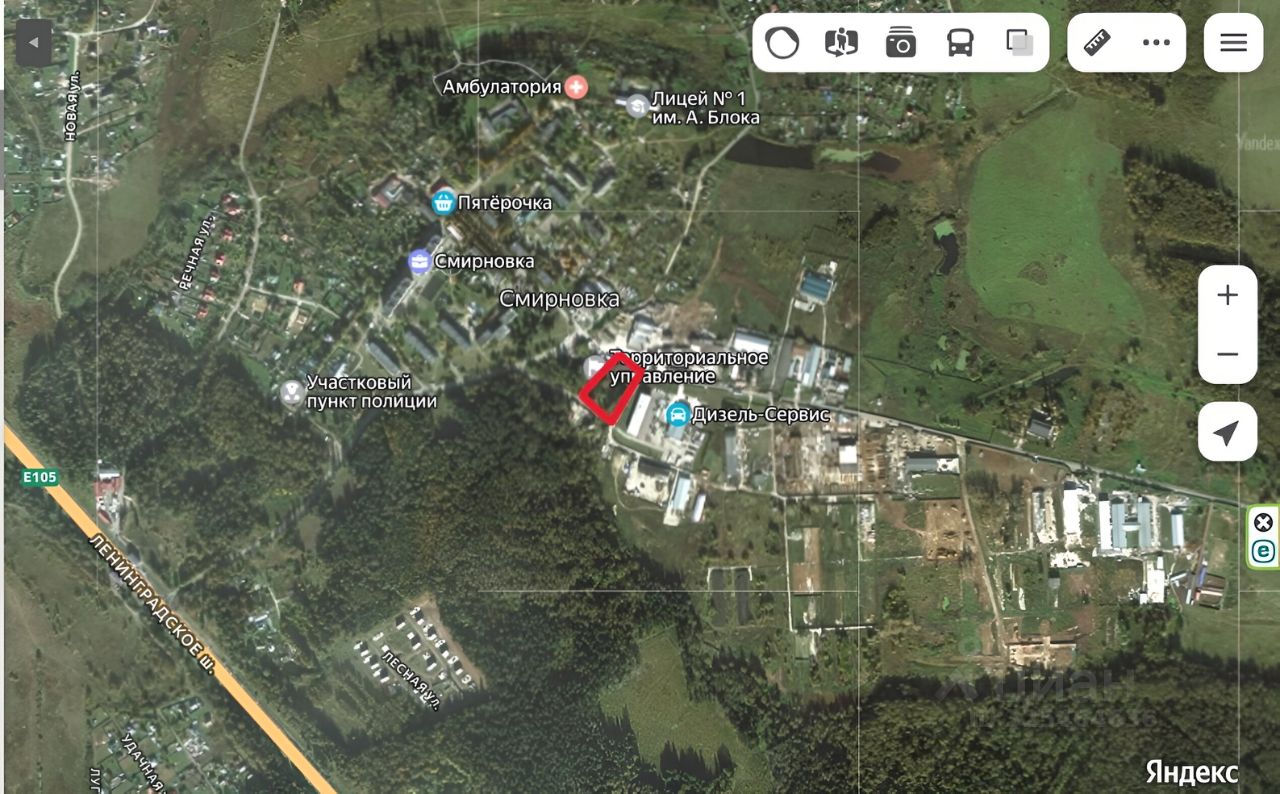This screenshot has width=1280, height=794.
Task: Open the three-dots more tools menu
Action: [x=1156, y=43]
